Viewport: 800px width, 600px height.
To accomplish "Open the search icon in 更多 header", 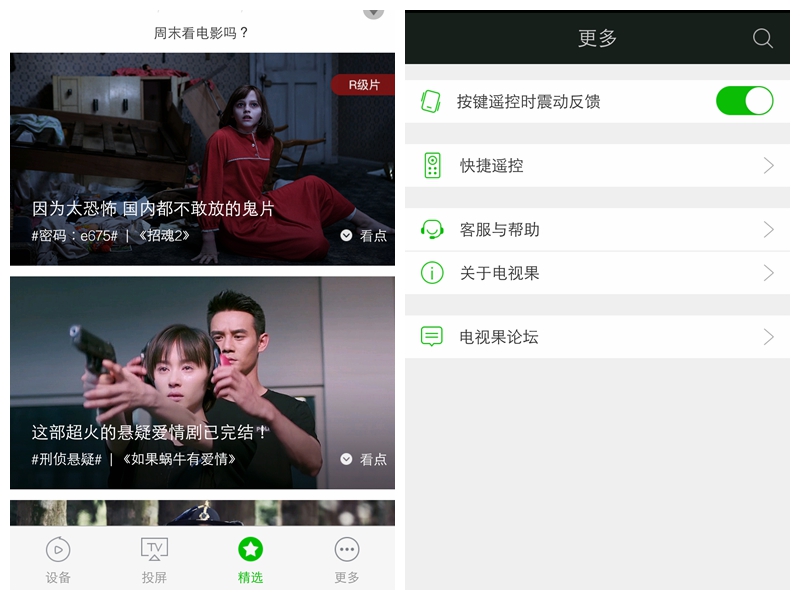I will 762,39.
